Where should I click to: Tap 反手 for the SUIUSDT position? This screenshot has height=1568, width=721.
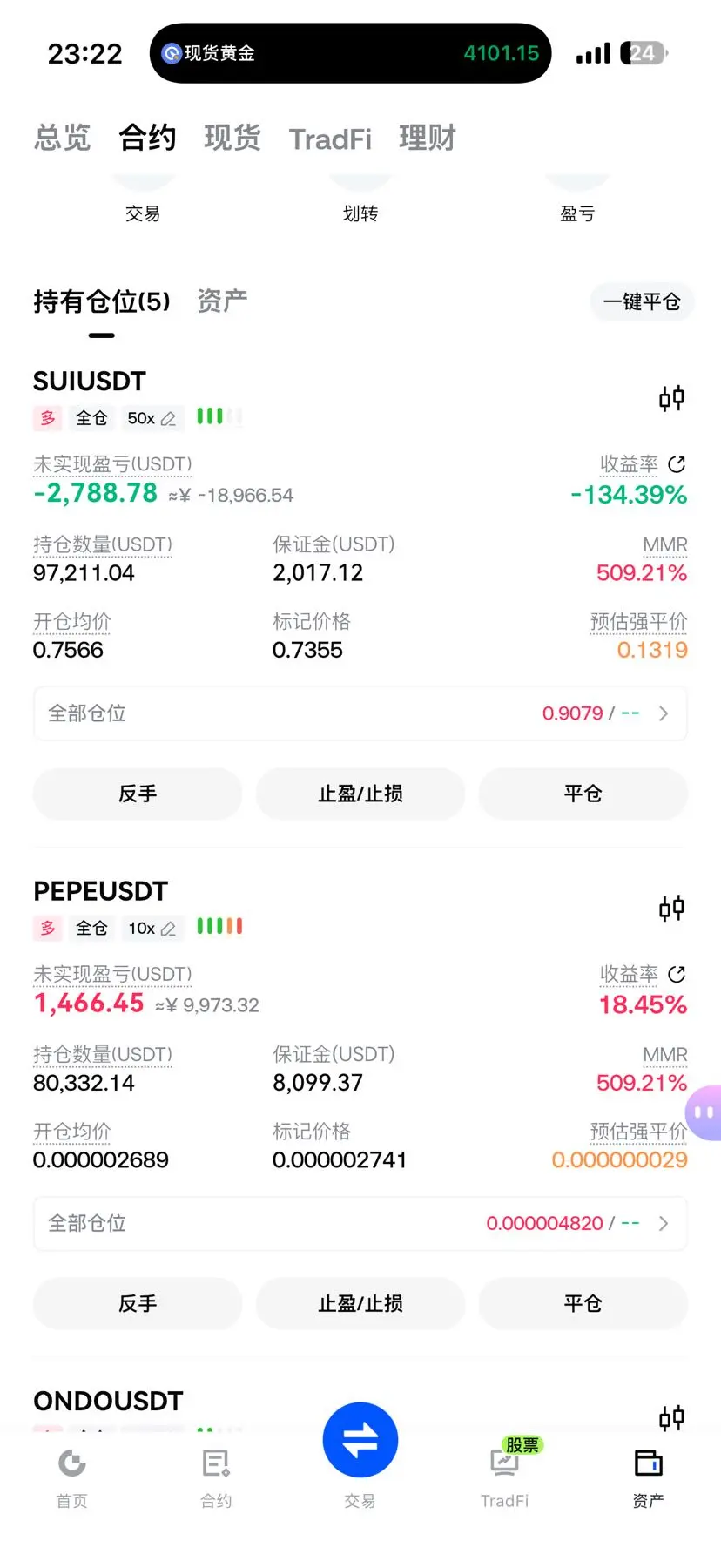click(x=138, y=794)
